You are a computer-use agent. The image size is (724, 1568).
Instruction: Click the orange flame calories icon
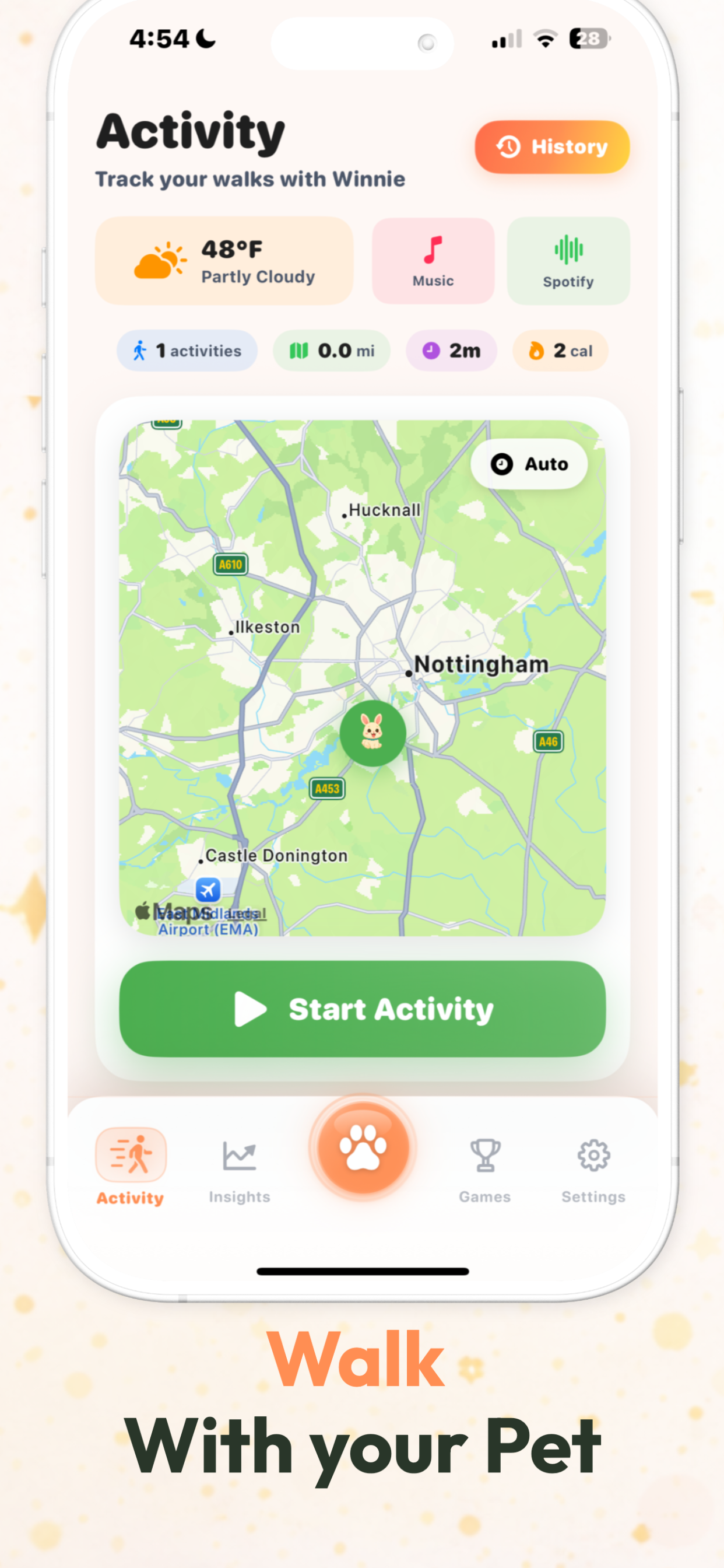(x=538, y=351)
